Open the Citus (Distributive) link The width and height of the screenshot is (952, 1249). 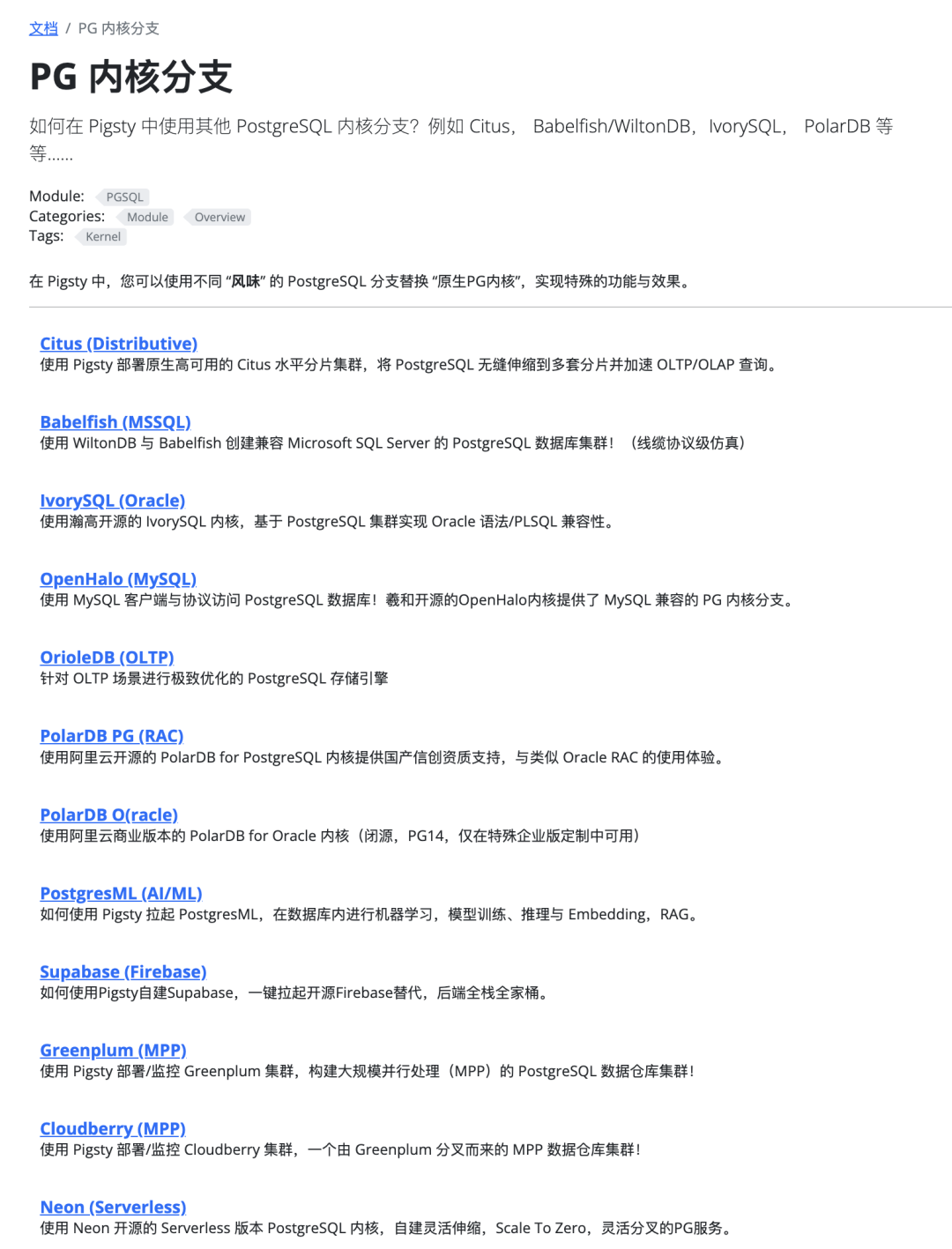click(118, 344)
